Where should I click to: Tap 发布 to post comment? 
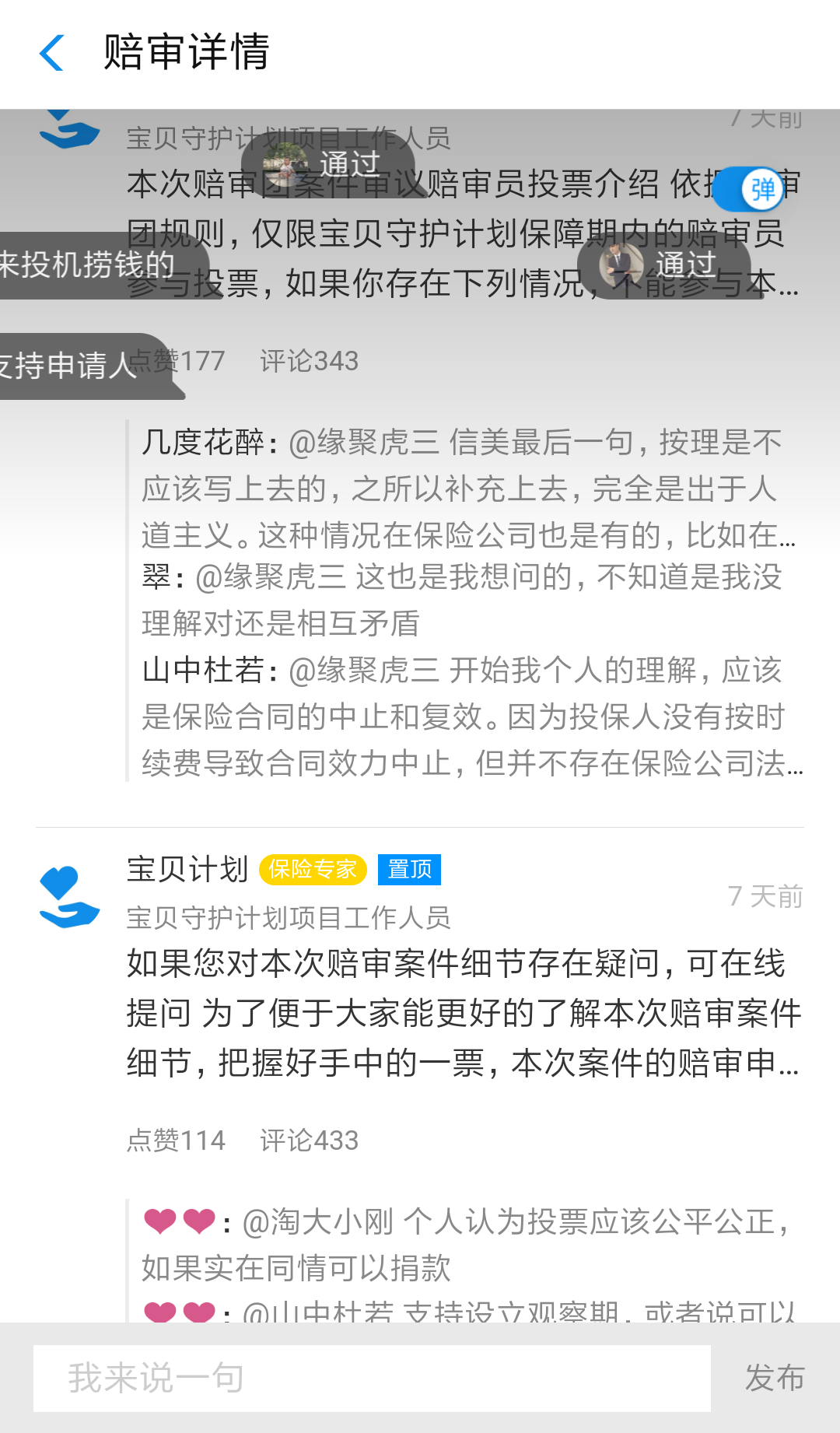774,1378
